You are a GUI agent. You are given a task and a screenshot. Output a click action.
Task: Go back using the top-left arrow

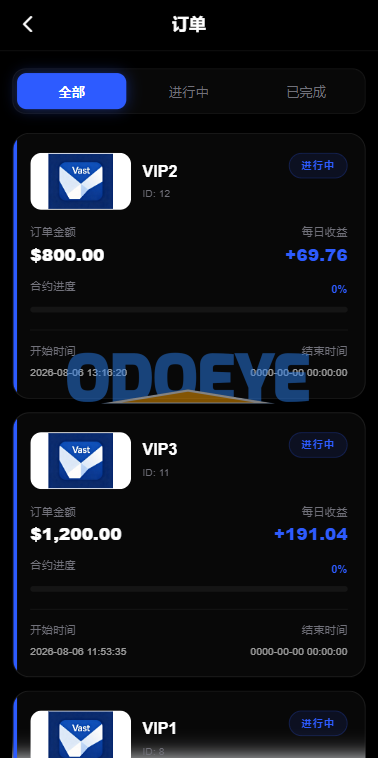(x=28, y=24)
